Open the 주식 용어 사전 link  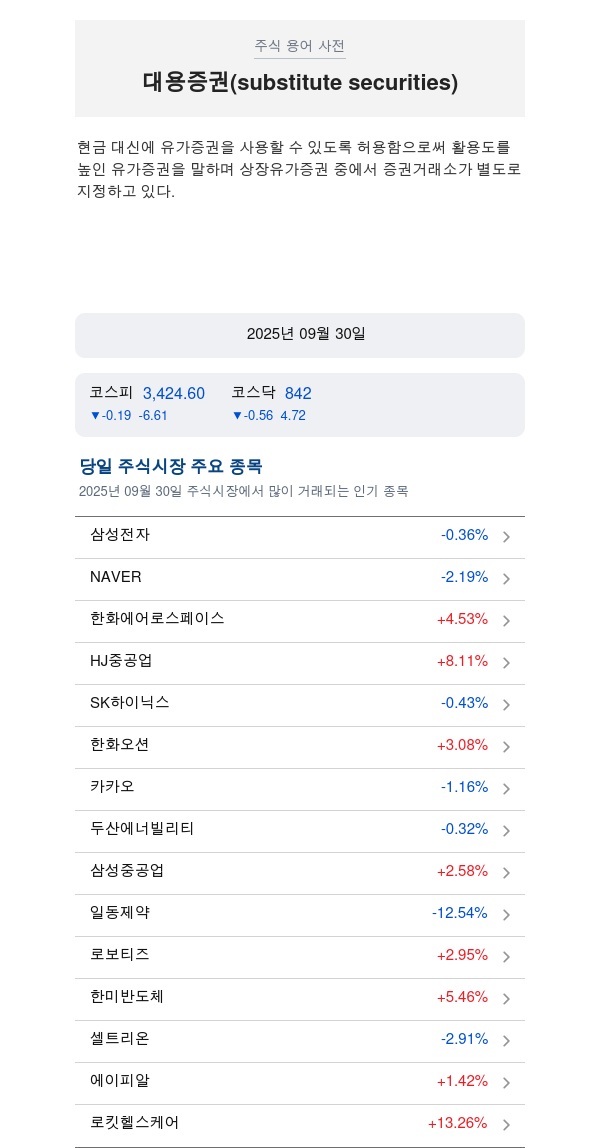pos(299,46)
